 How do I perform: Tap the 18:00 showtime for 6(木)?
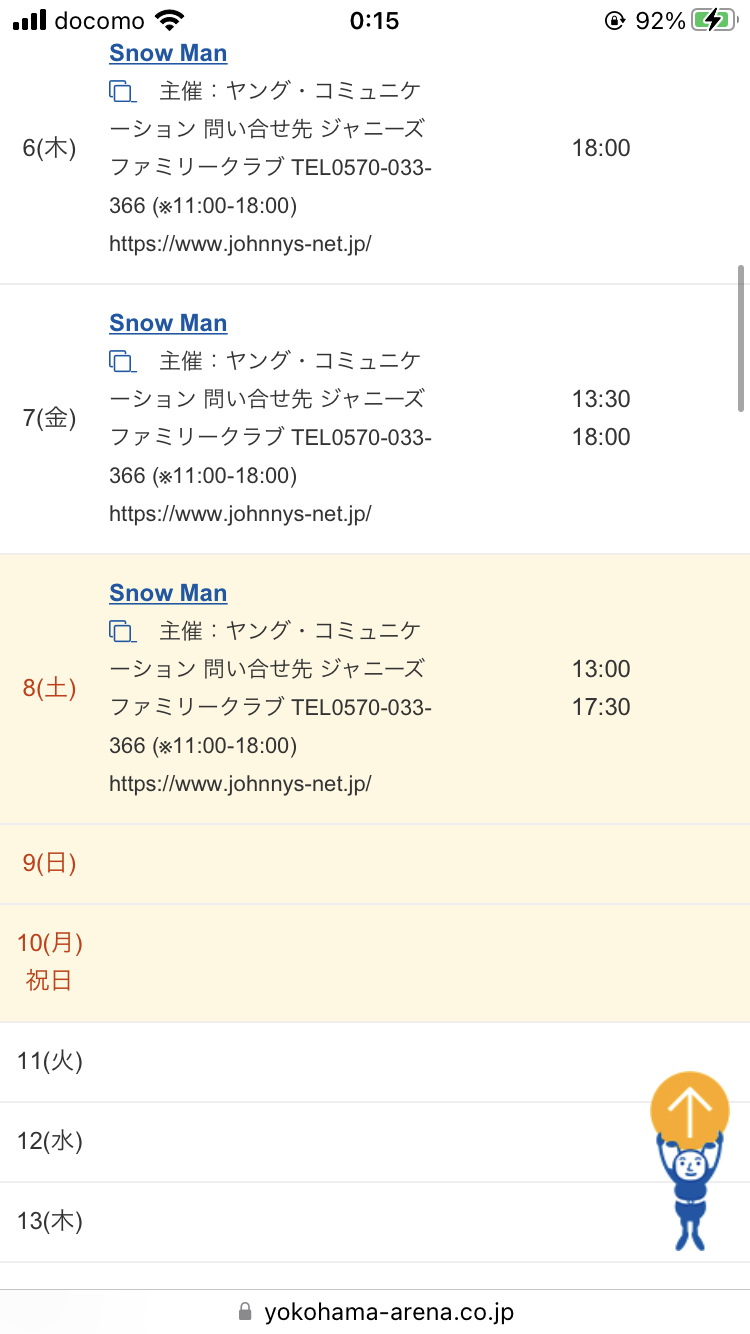pyautogui.click(x=601, y=148)
